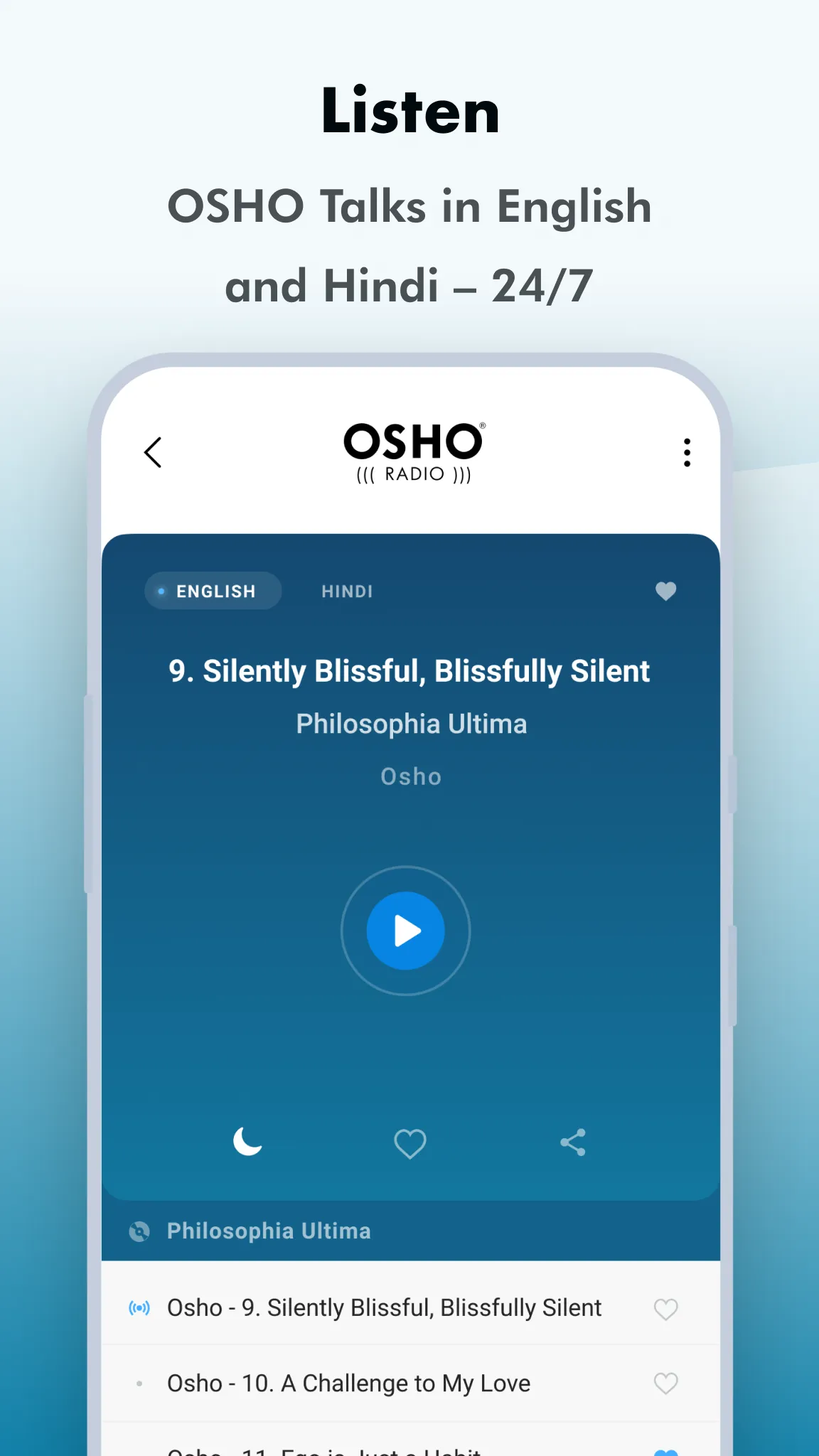Click the live broadcast icon beside track 9
This screenshot has width=819, height=1456.
[x=140, y=1308]
